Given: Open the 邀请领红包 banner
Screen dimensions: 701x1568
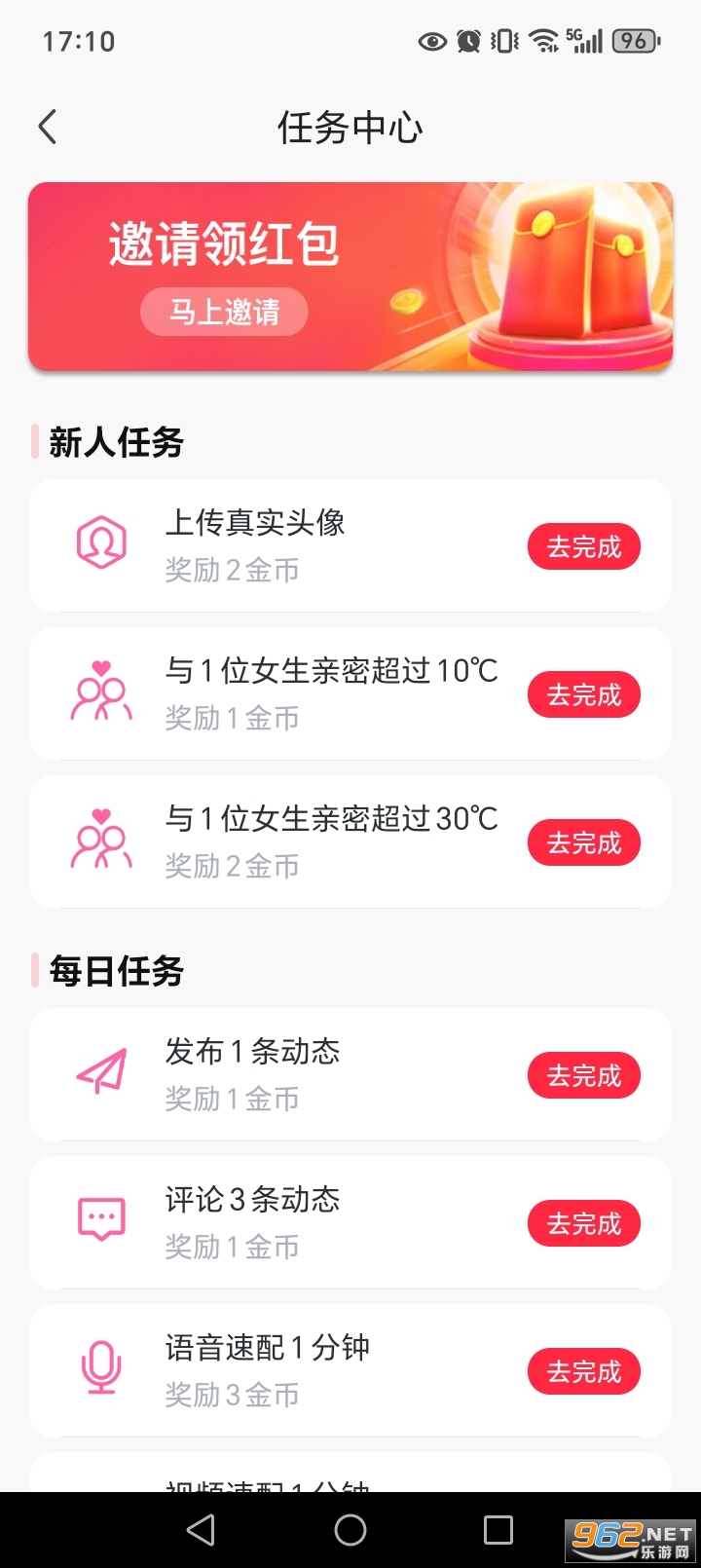Looking at the screenshot, I should pos(350,276).
